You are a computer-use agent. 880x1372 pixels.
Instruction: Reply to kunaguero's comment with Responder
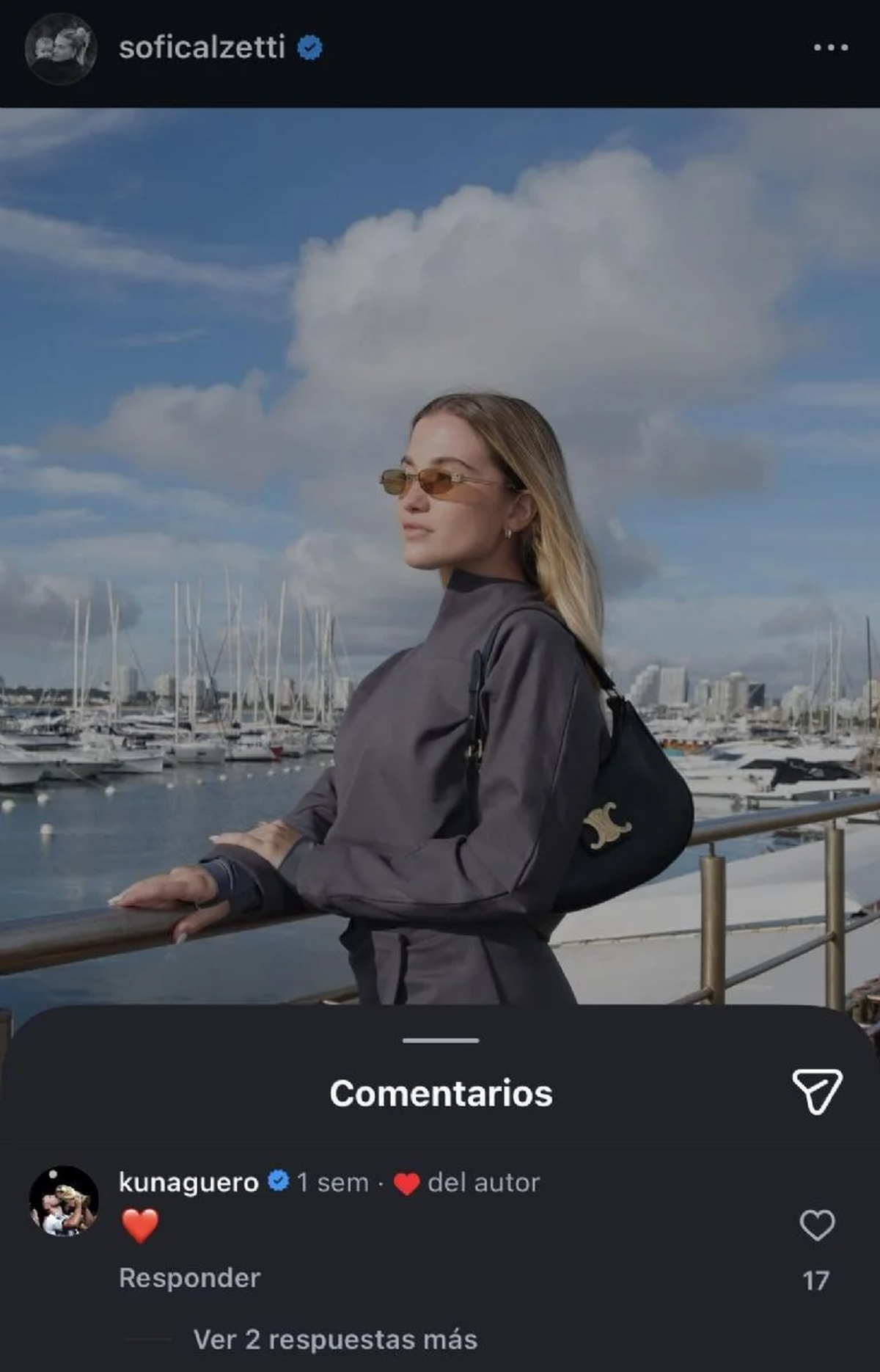click(189, 1278)
